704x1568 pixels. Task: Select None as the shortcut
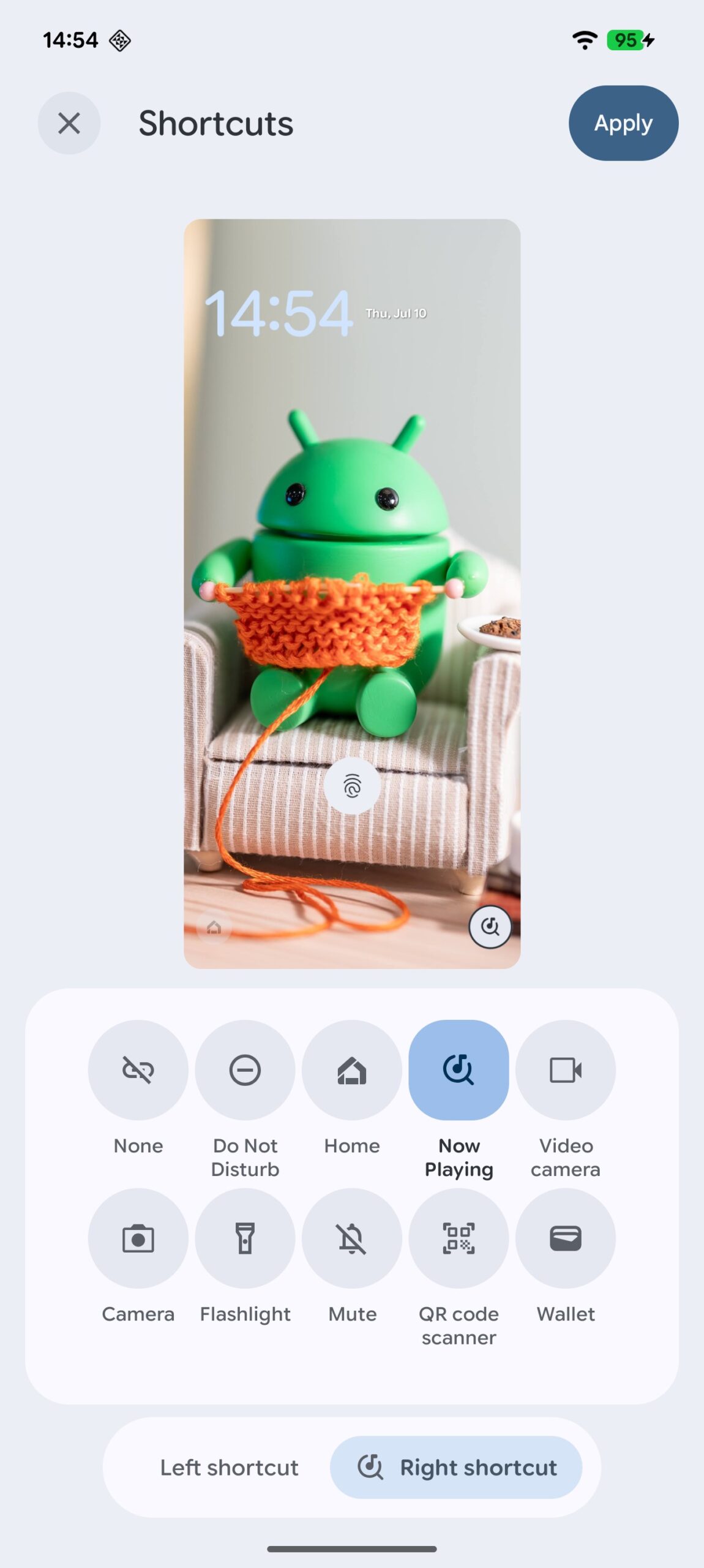click(138, 1070)
